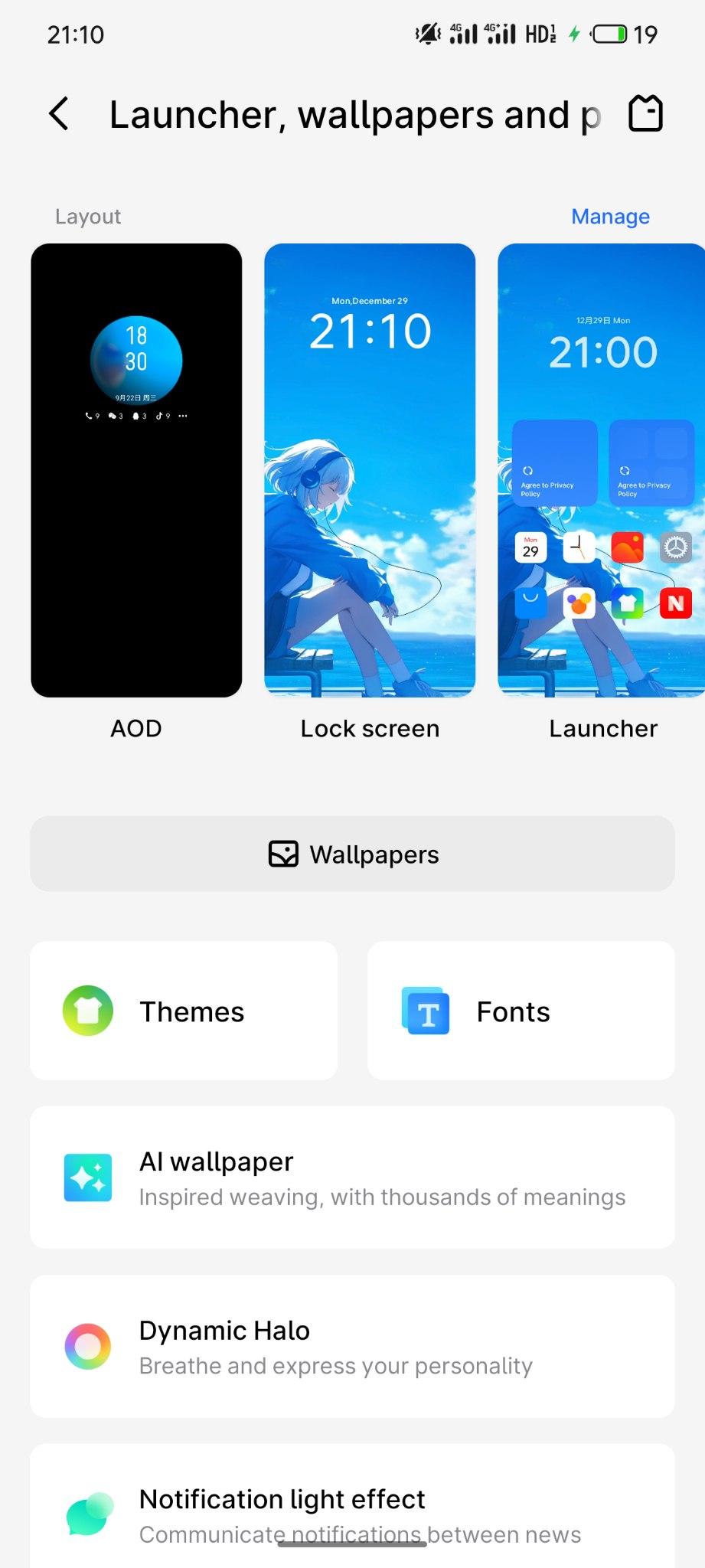The image size is (705, 1568).
Task: Open the Launcher preview
Action: click(x=602, y=470)
